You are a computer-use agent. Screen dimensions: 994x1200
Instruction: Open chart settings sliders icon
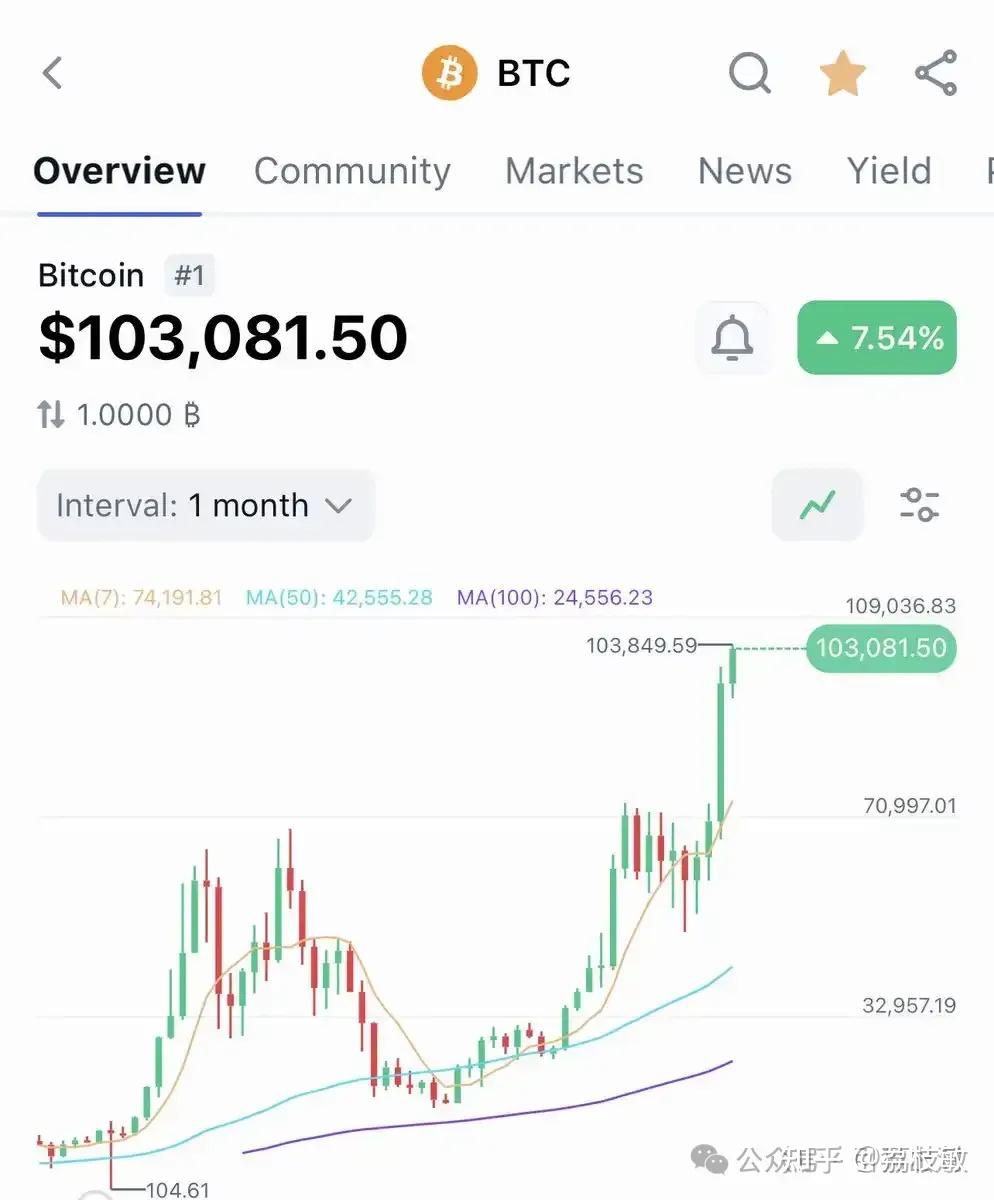pyautogui.click(x=919, y=505)
